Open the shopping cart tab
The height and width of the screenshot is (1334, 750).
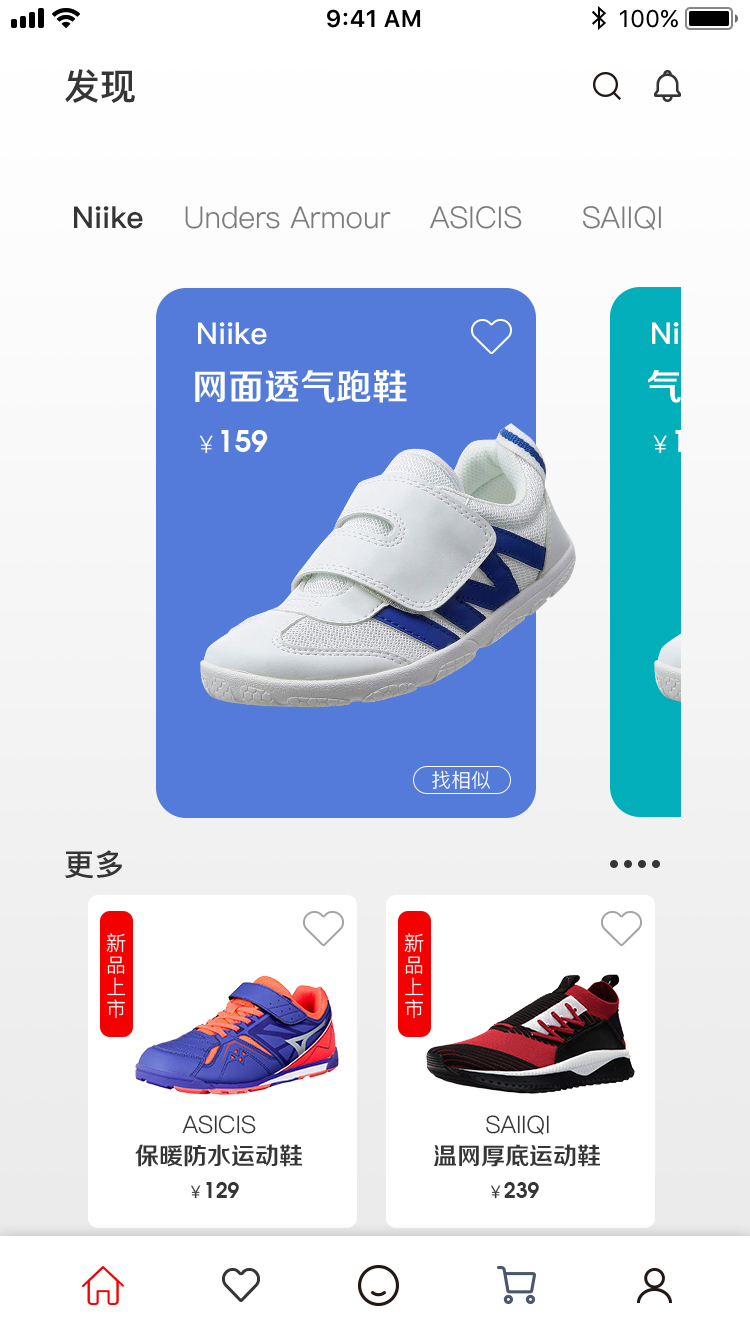(517, 1285)
